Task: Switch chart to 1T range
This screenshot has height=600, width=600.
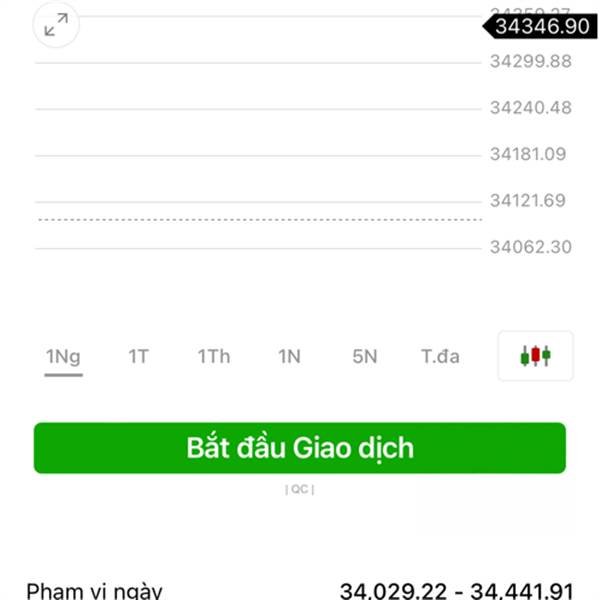Action: click(x=138, y=357)
